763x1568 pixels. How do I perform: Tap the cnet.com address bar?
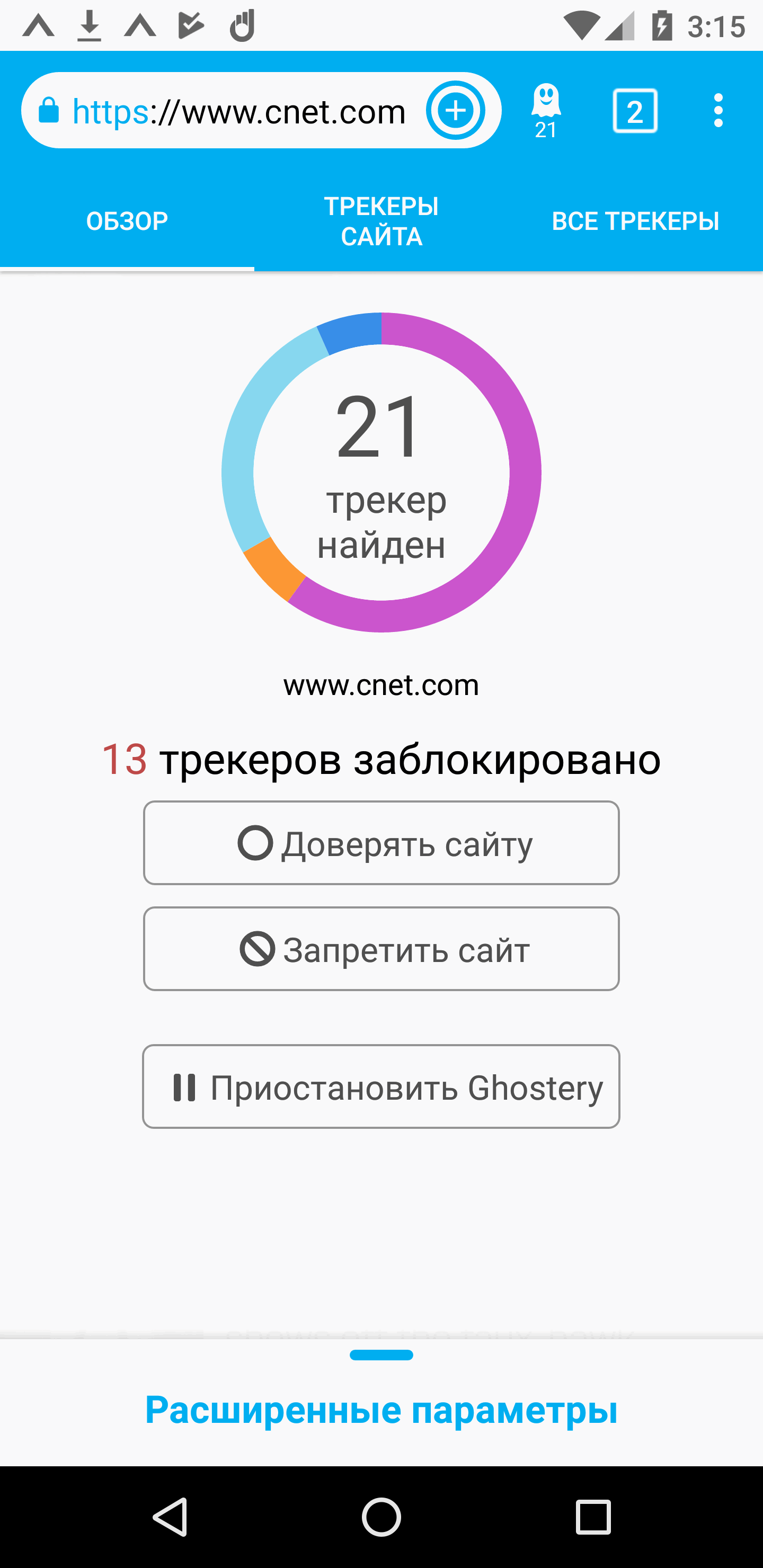[x=237, y=111]
